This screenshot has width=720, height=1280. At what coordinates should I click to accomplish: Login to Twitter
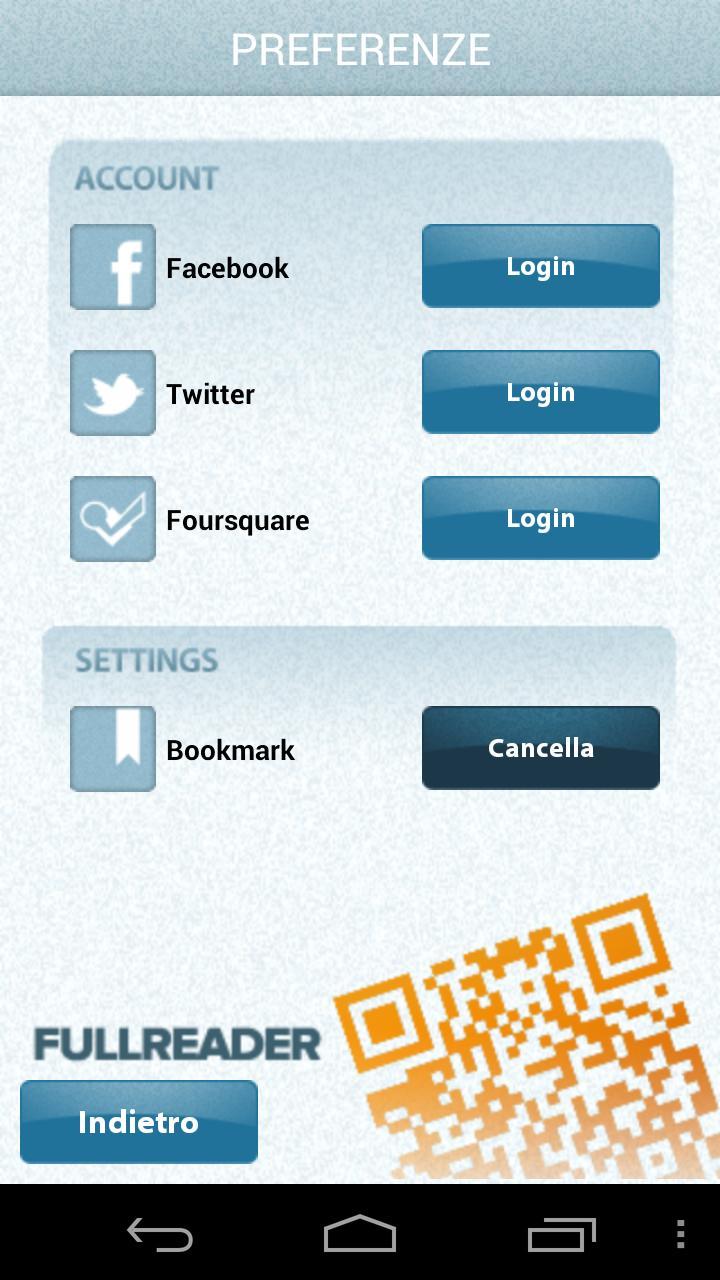540,392
